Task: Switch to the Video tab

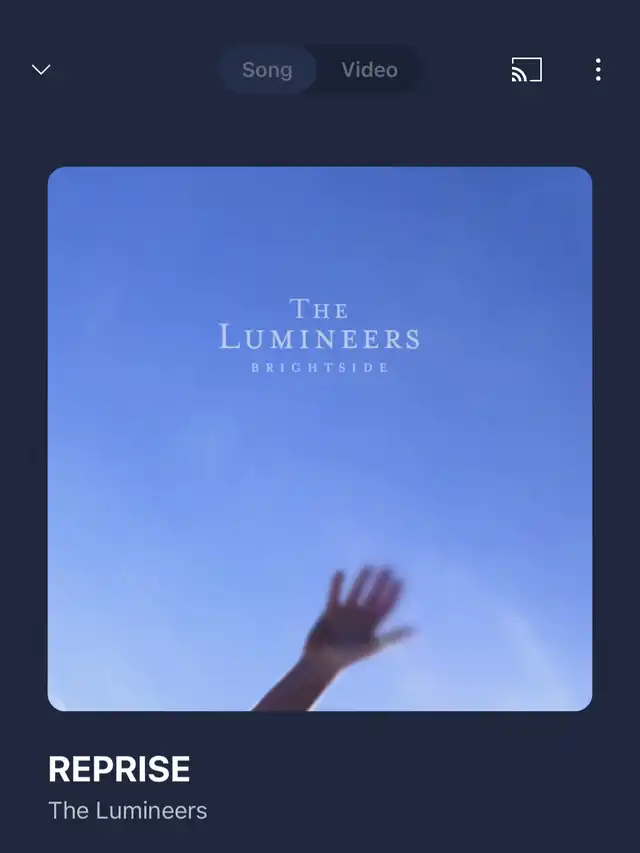Action: 370,70
